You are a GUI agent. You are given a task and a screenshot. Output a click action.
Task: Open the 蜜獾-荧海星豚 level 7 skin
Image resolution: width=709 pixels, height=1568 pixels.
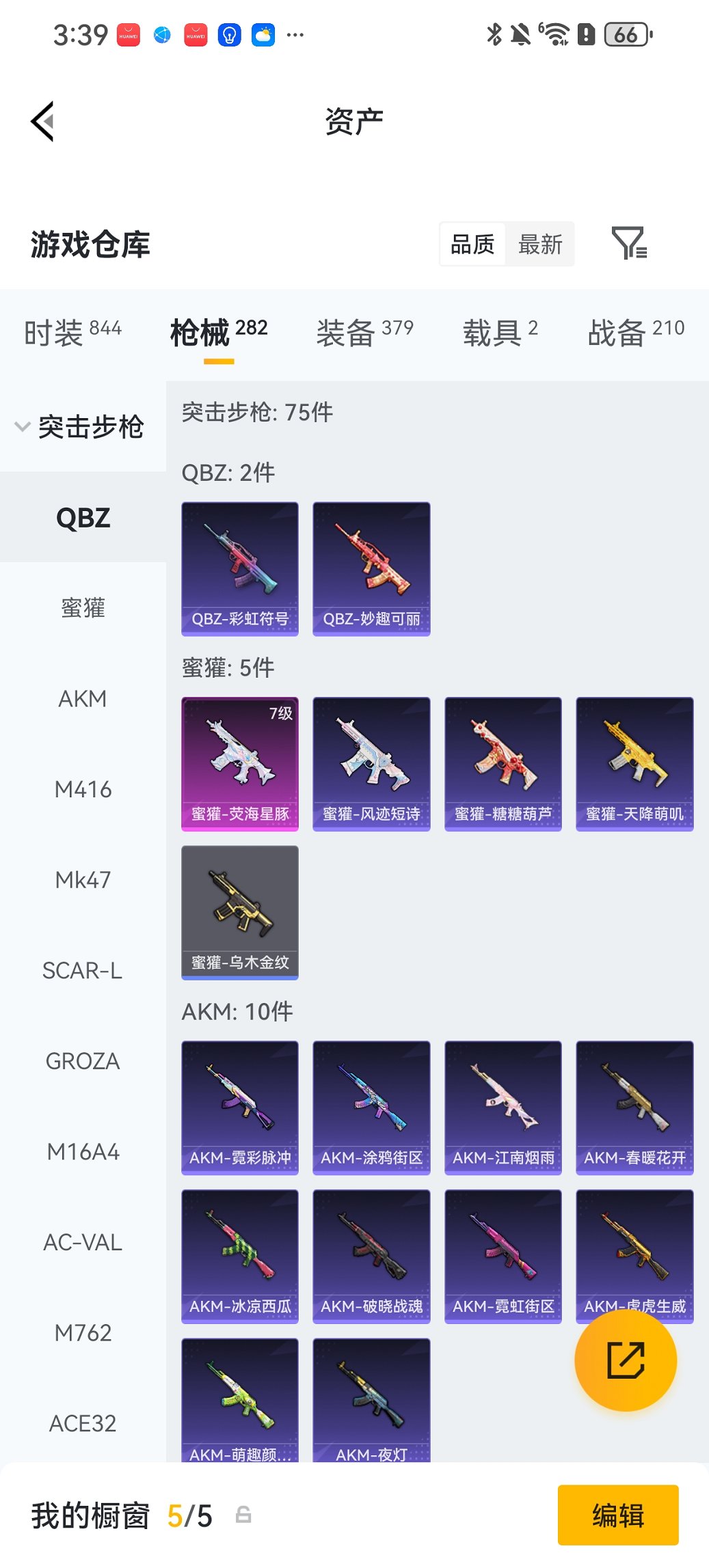(240, 763)
